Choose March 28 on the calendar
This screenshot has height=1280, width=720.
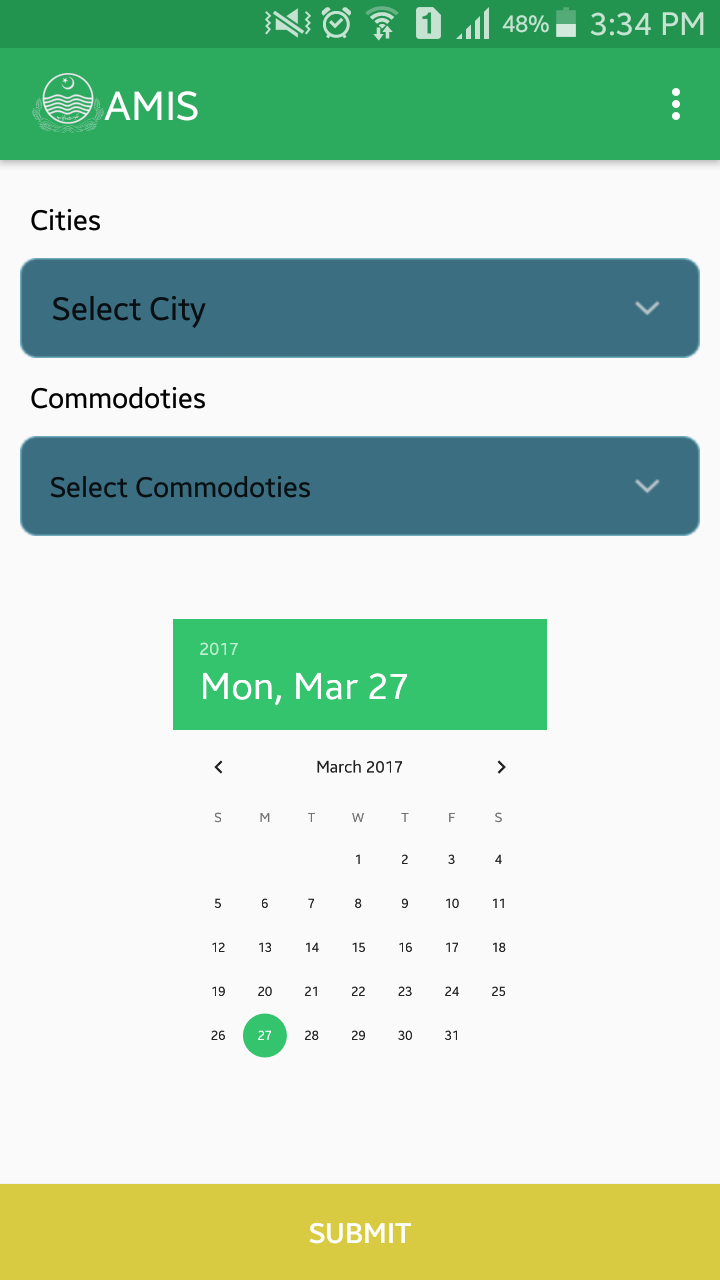[312, 1035]
